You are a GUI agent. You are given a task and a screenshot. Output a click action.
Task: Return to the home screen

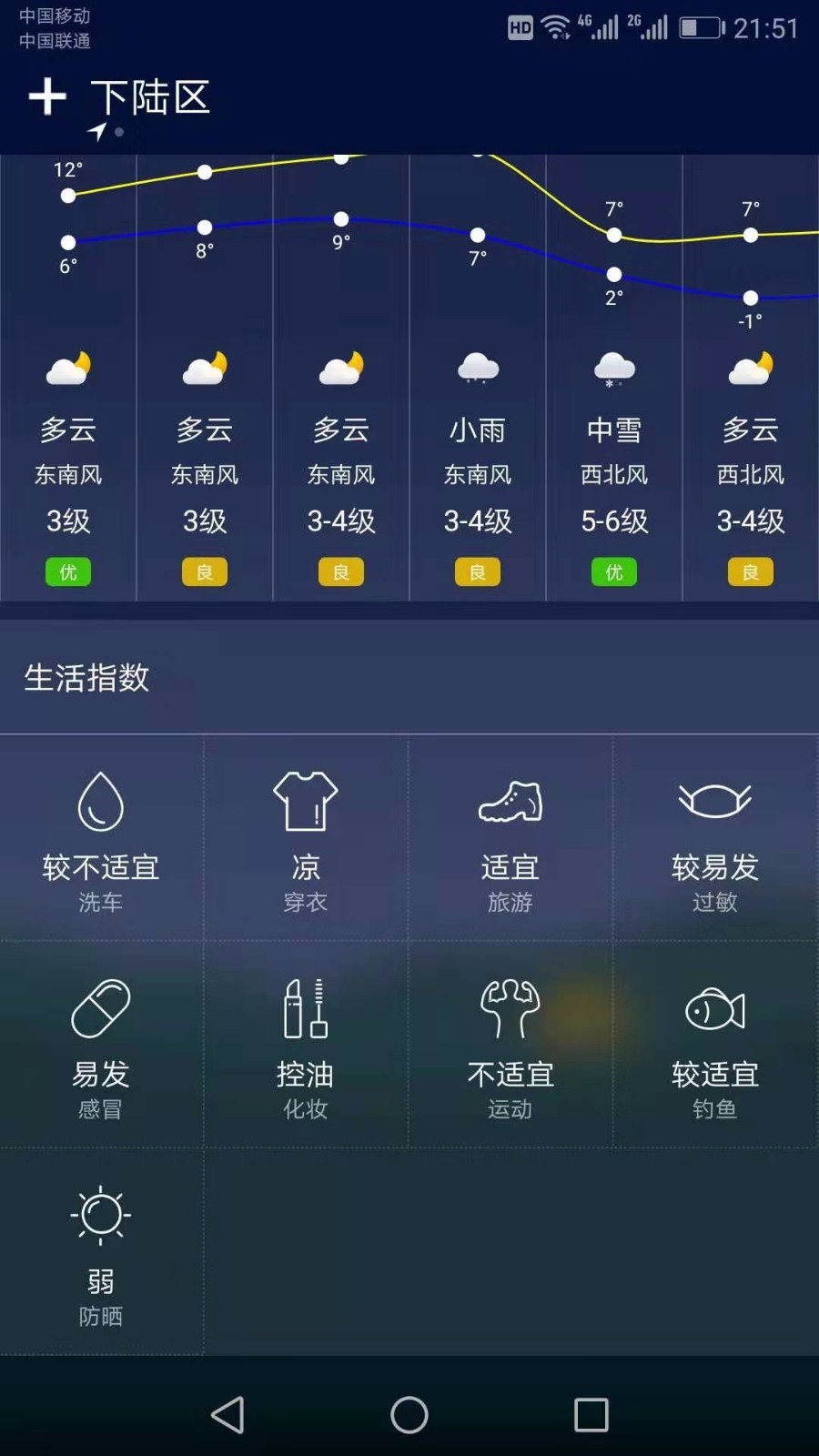click(x=409, y=1415)
